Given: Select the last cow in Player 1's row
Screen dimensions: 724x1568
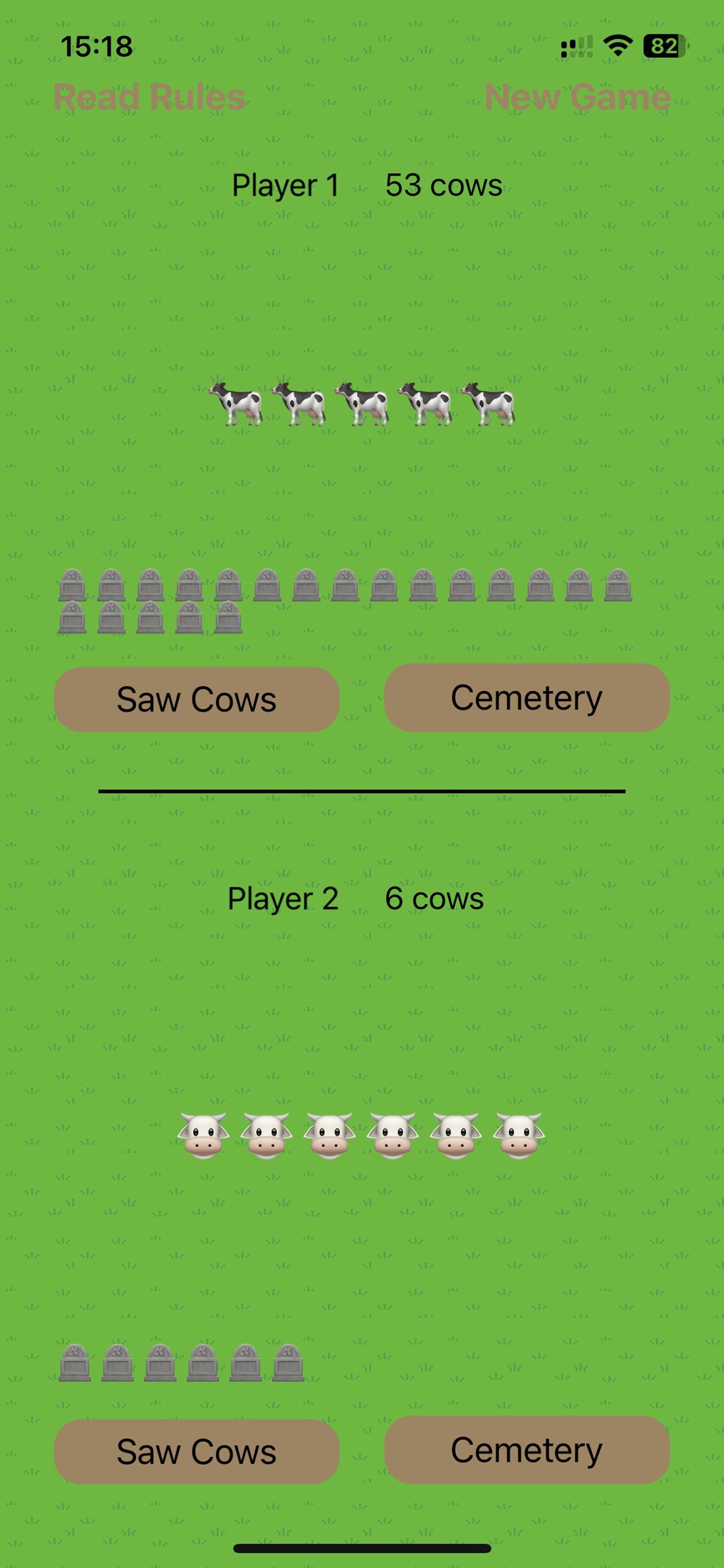Looking at the screenshot, I should pos(490,403).
